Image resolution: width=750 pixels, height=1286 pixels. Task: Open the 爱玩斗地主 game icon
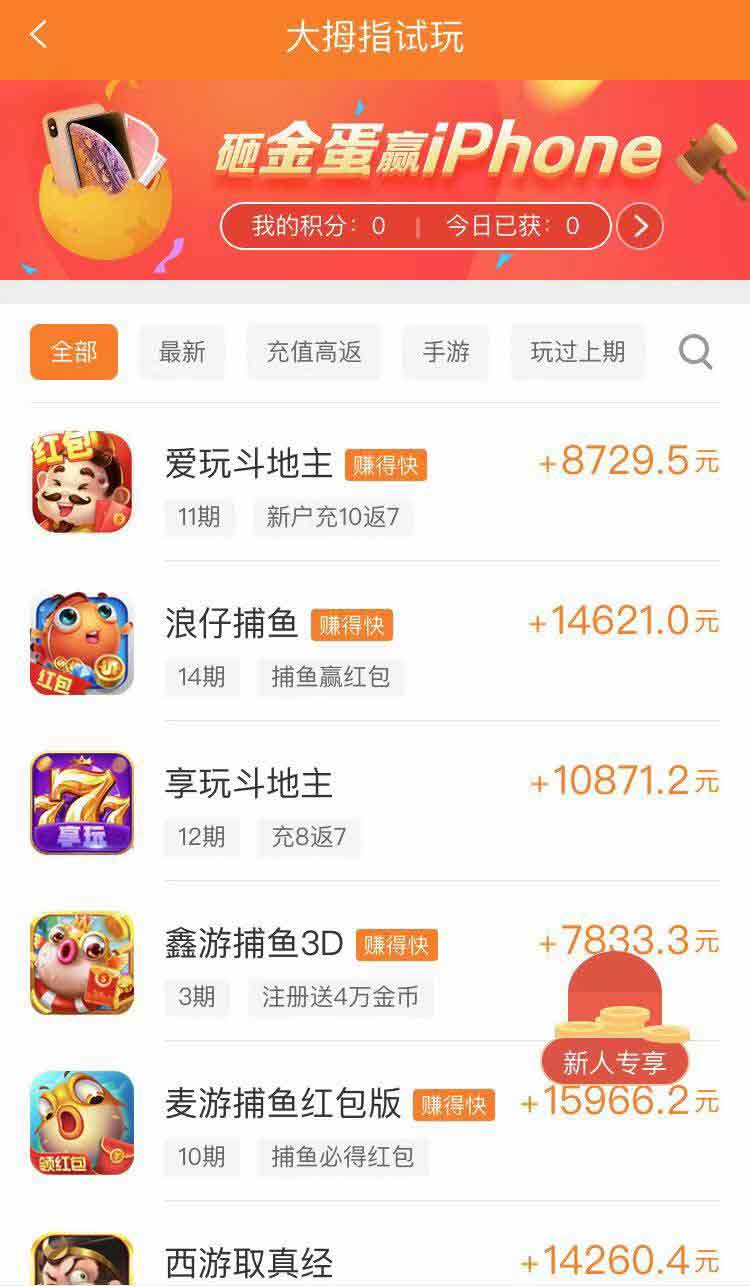[81, 481]
